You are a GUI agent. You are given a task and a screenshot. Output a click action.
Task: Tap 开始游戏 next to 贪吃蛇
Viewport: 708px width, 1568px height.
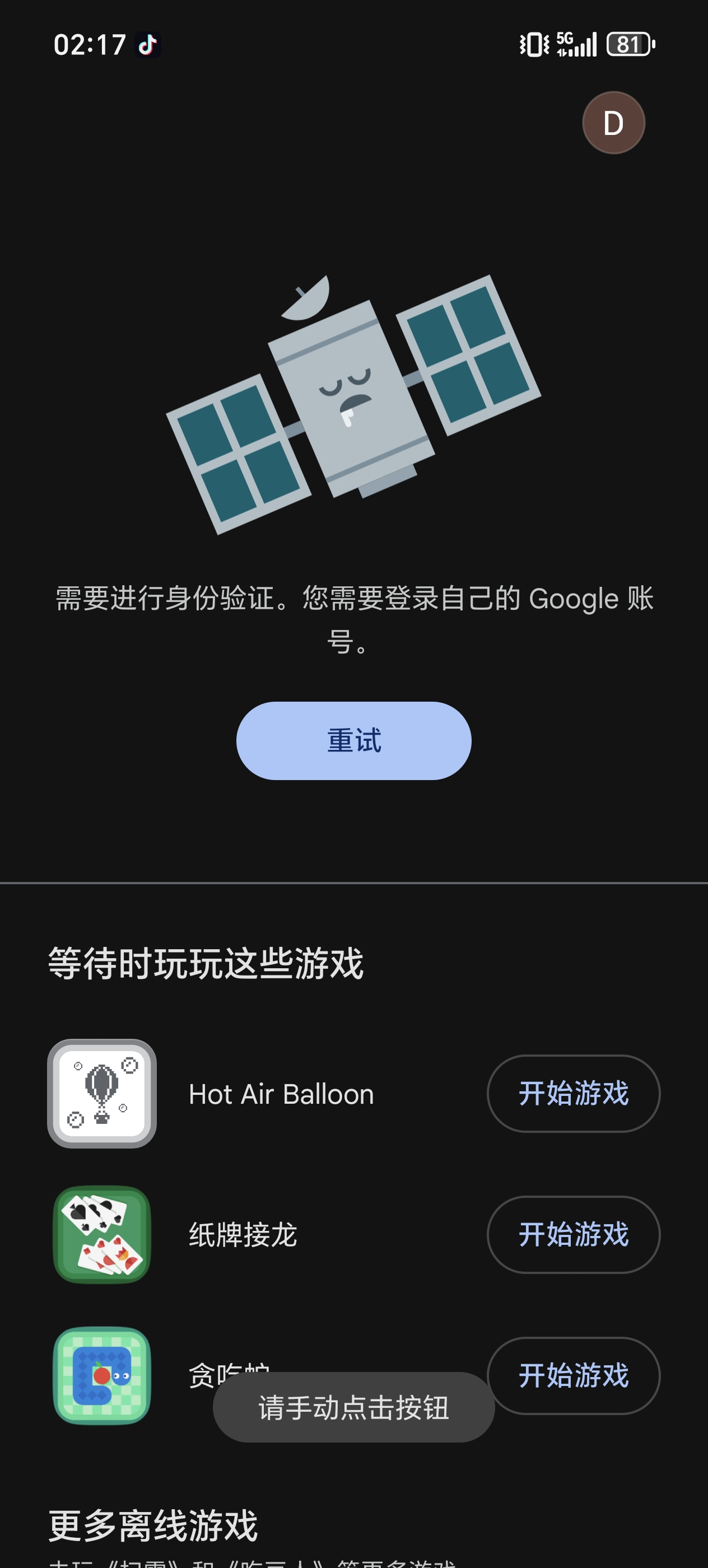(x=573, y=1376)
